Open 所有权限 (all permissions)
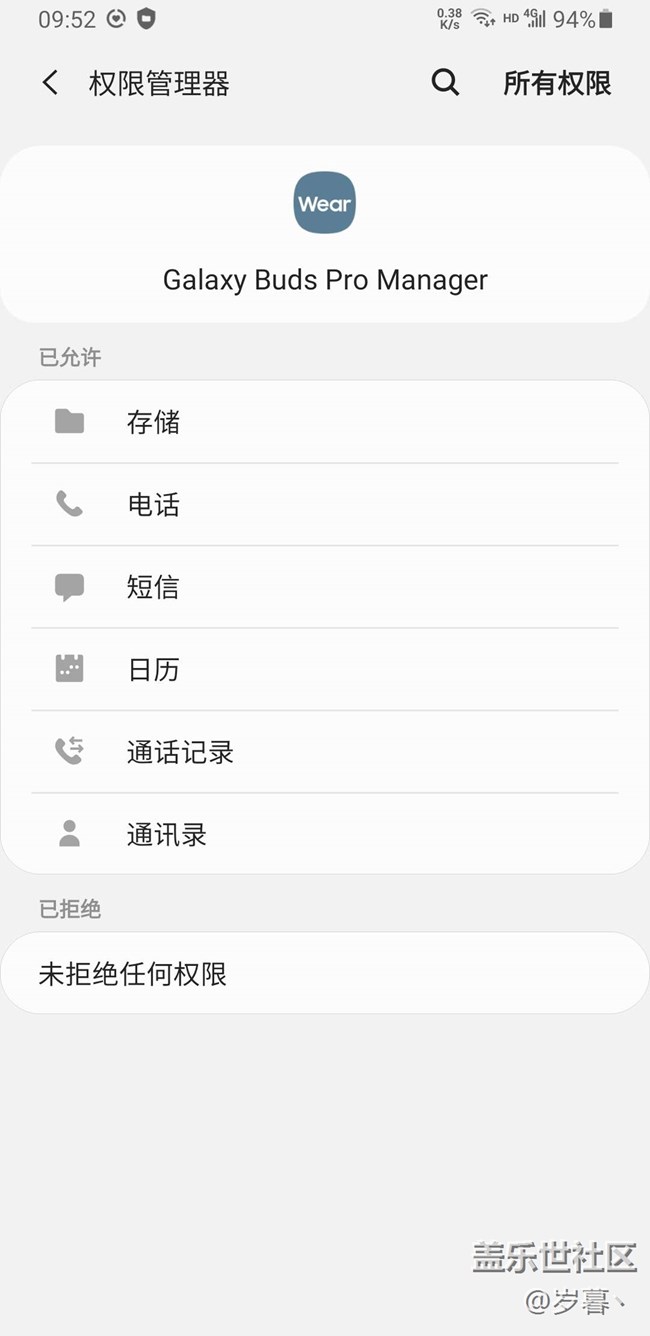The image size is (650, 1336). (x=557, y=83)
